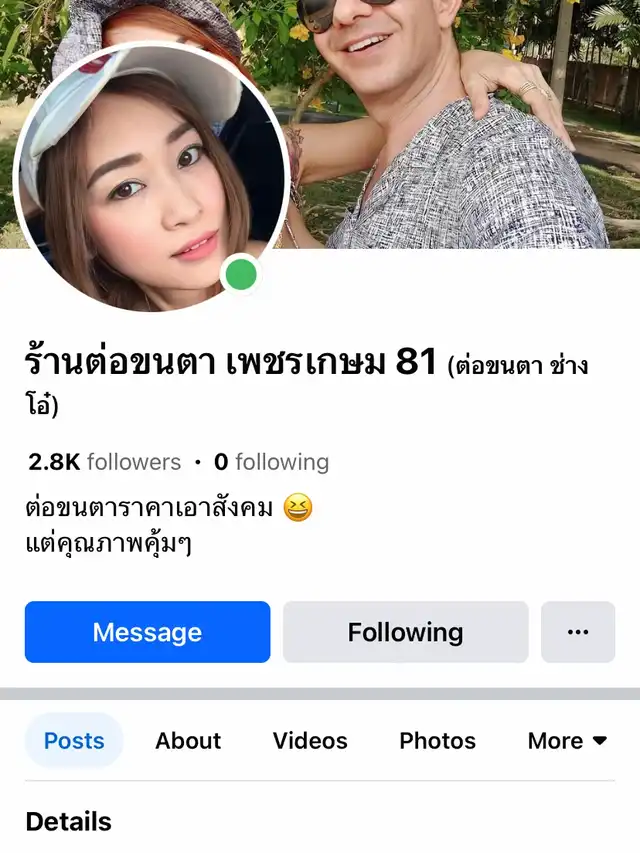The height and width of the screenshot is (853, 640).
Task: Go to the Photos tab
Action: pos(437,741)
